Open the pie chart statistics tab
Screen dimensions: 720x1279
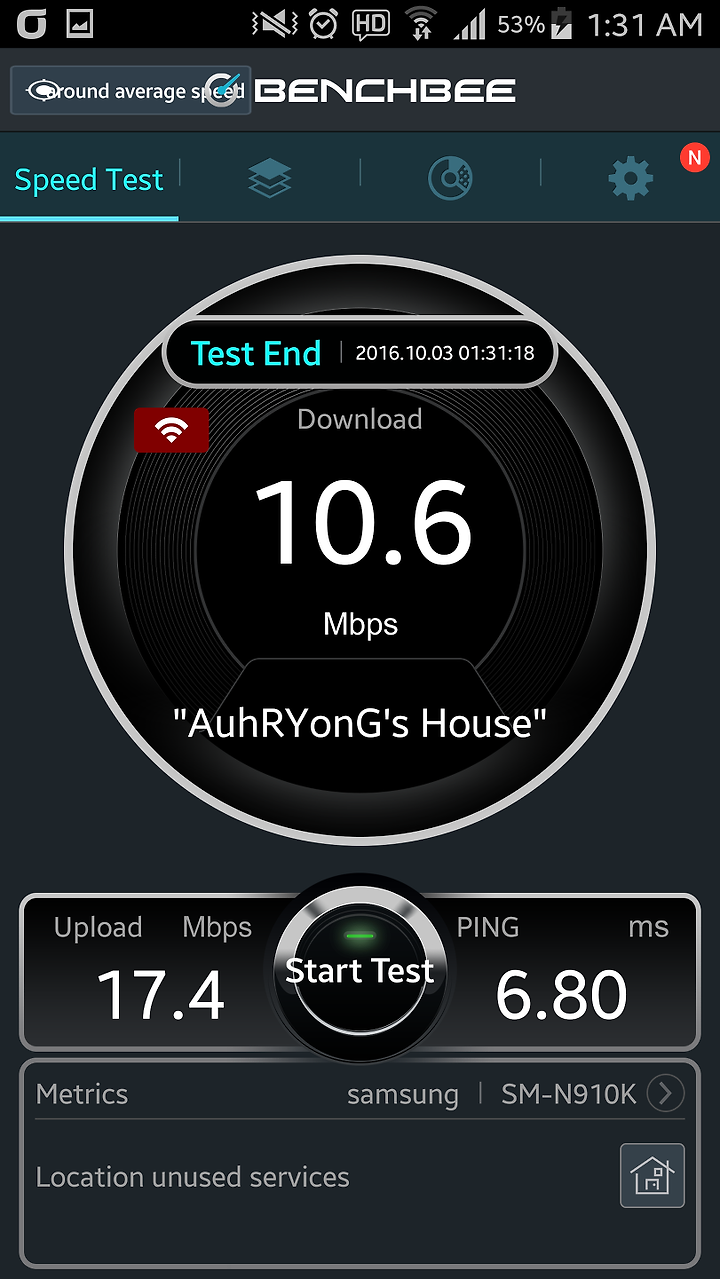(x=450, y=179)
